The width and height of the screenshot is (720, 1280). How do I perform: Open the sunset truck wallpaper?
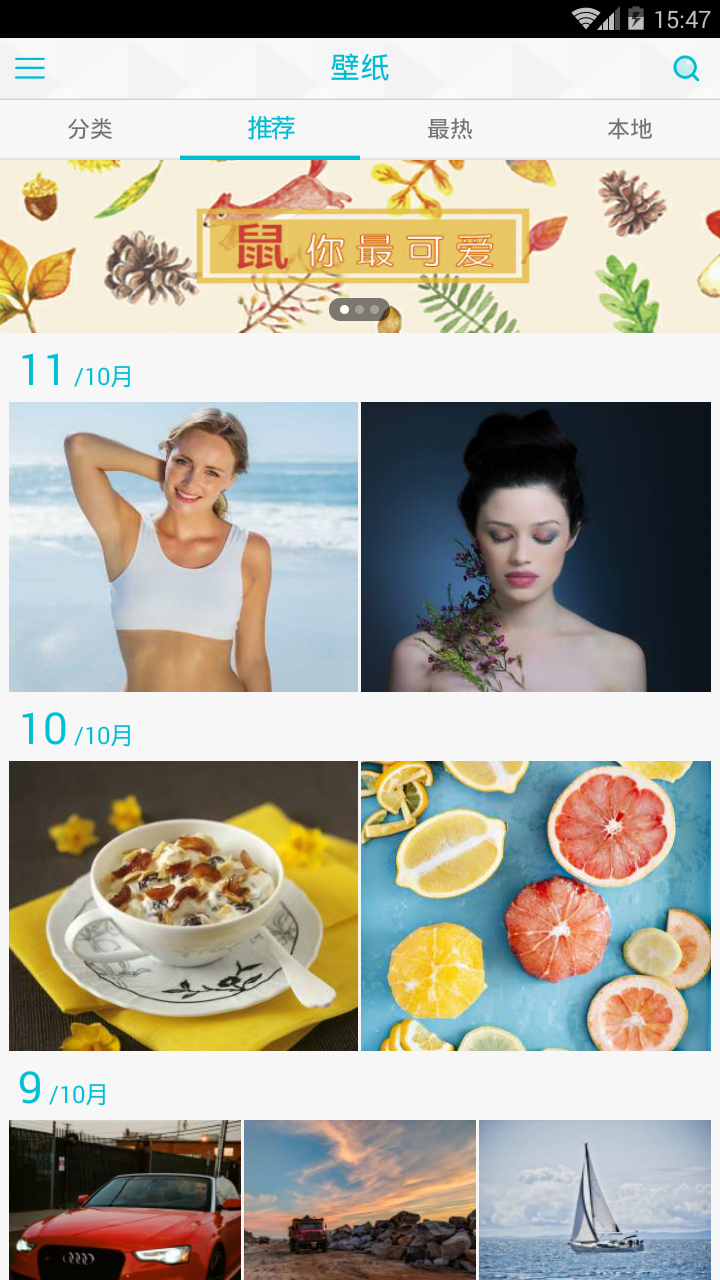tap(360, 1200)
